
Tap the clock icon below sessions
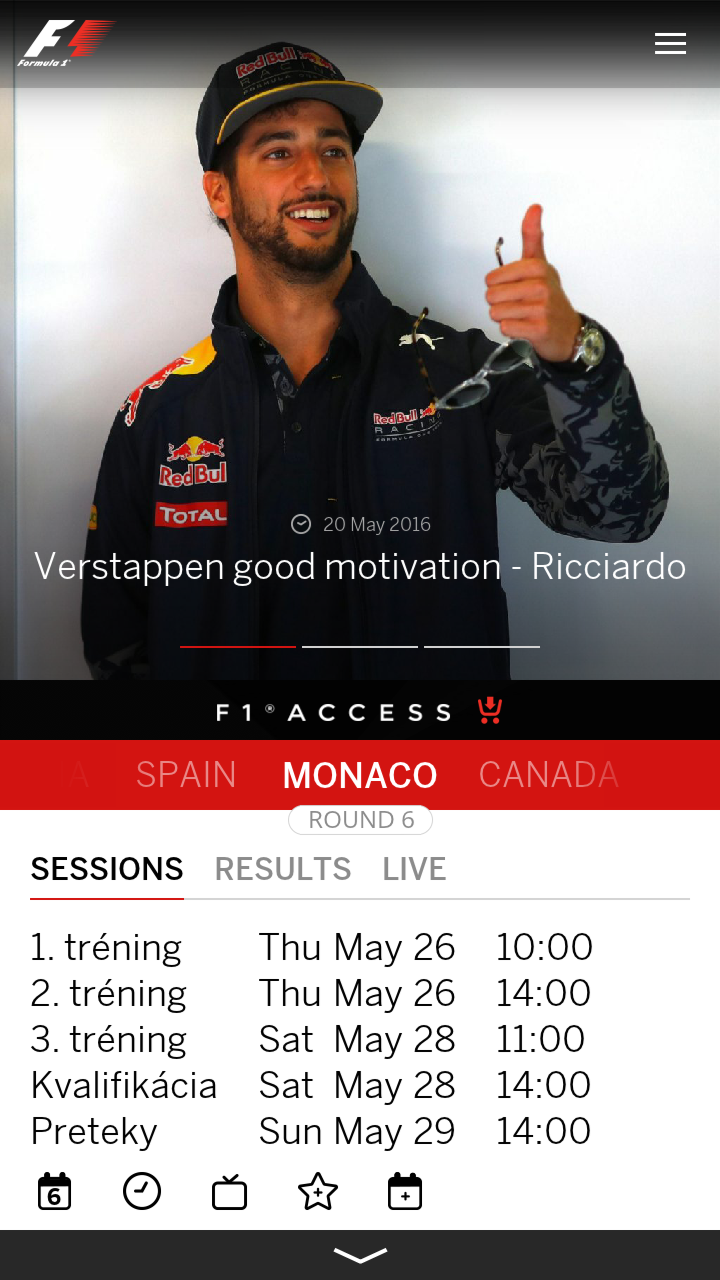pos(142,1192)
